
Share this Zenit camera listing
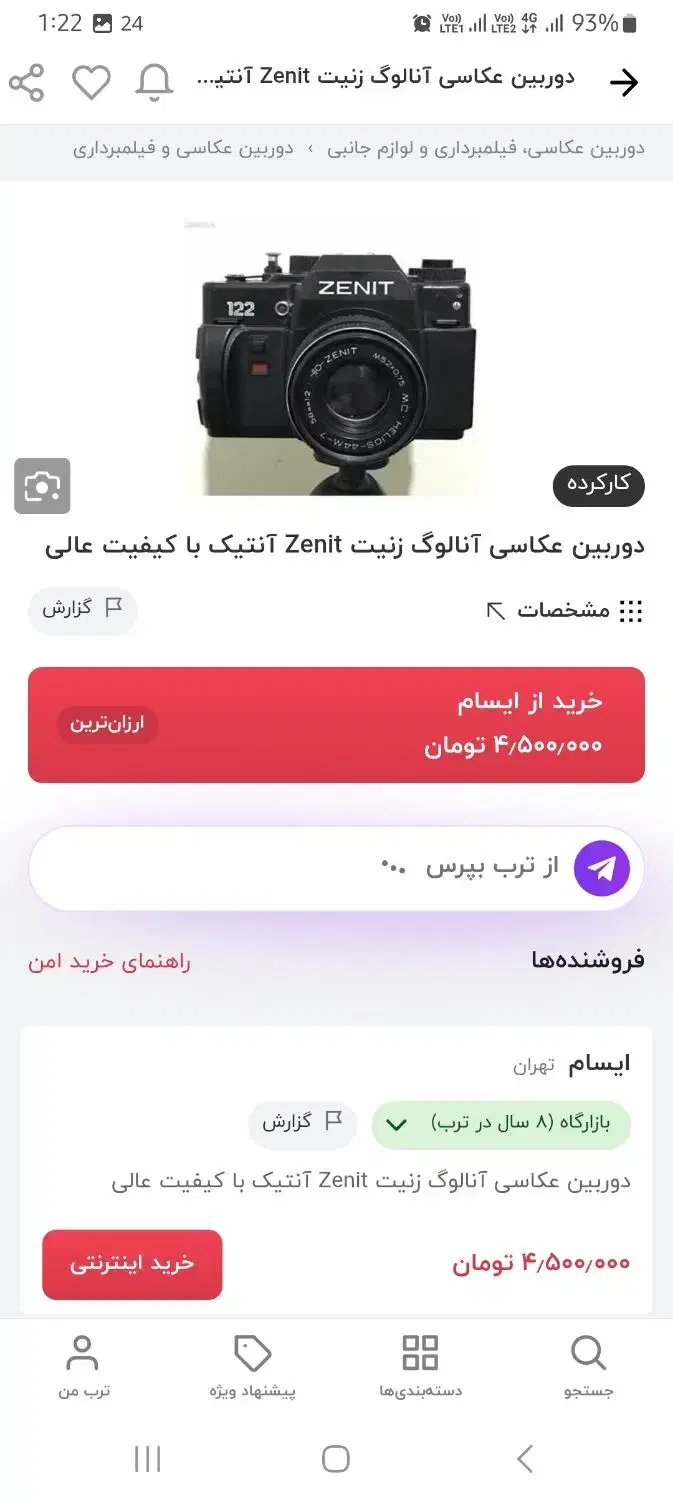tap(27, 83)
